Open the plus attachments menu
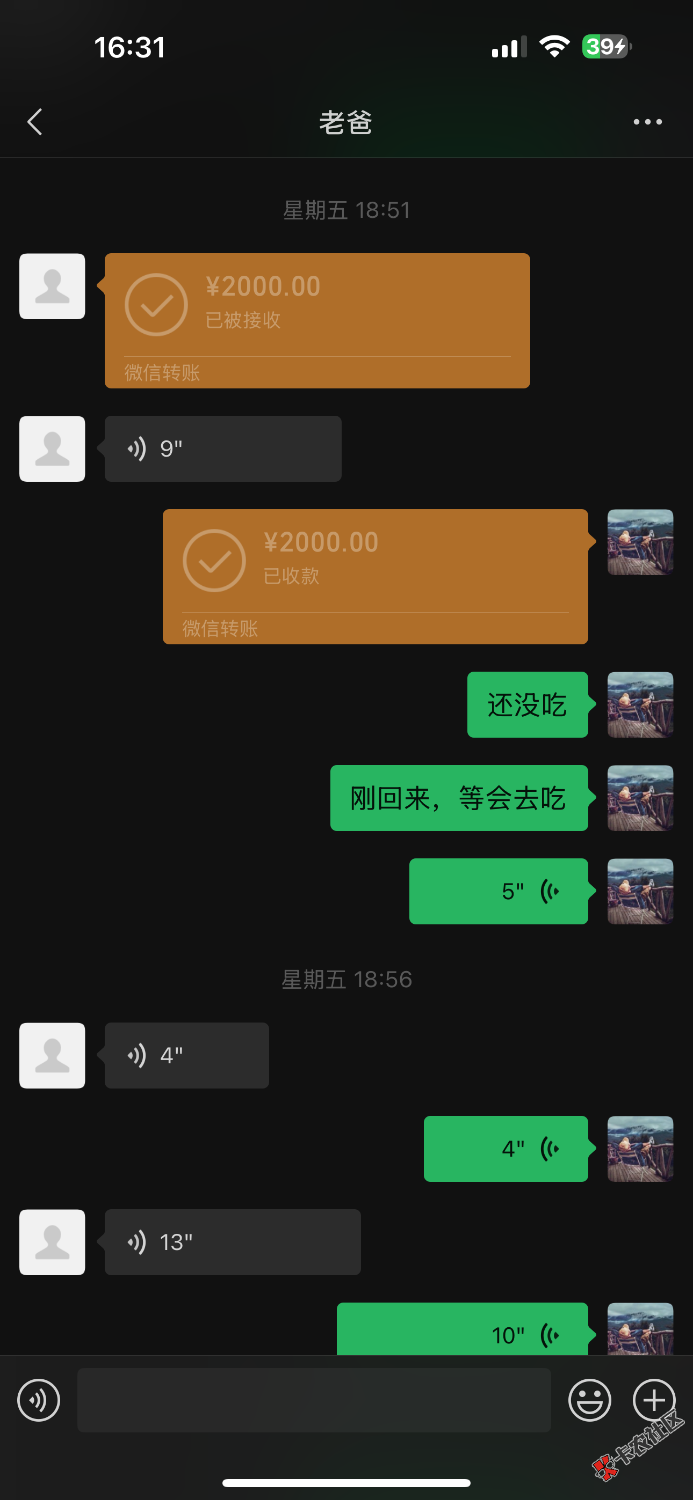This screenshot has height=1500, width=693. click(x=654, y=1400)
